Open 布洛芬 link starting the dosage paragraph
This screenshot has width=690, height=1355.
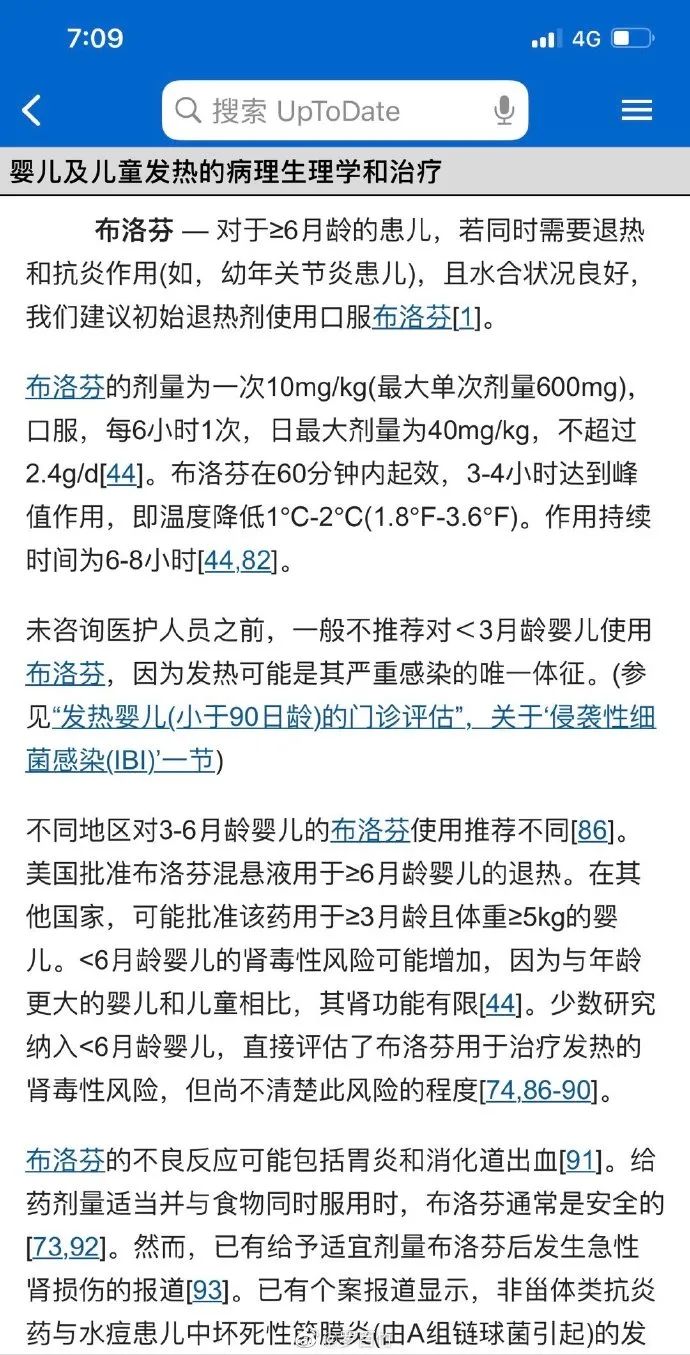point(65,387)
